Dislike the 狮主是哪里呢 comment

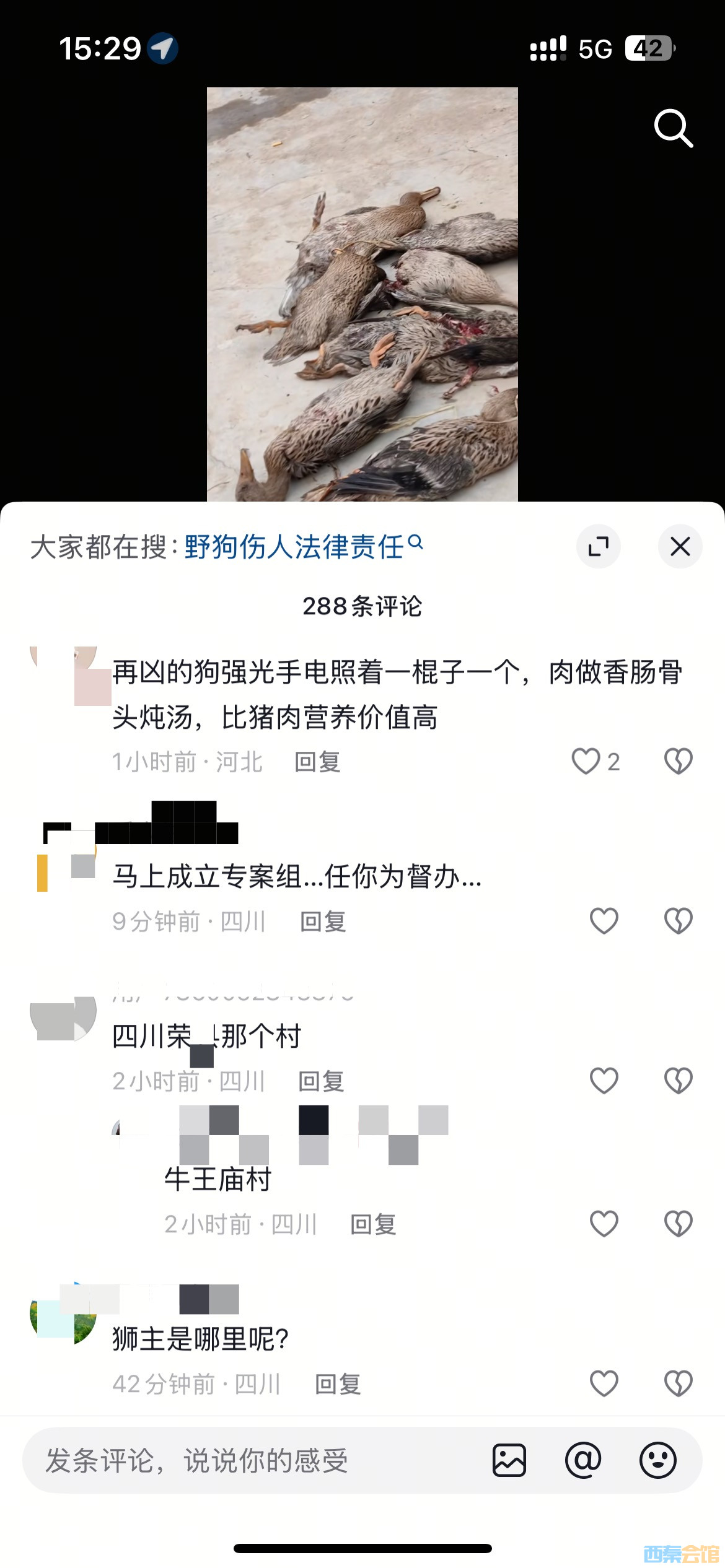[678, 1384]
